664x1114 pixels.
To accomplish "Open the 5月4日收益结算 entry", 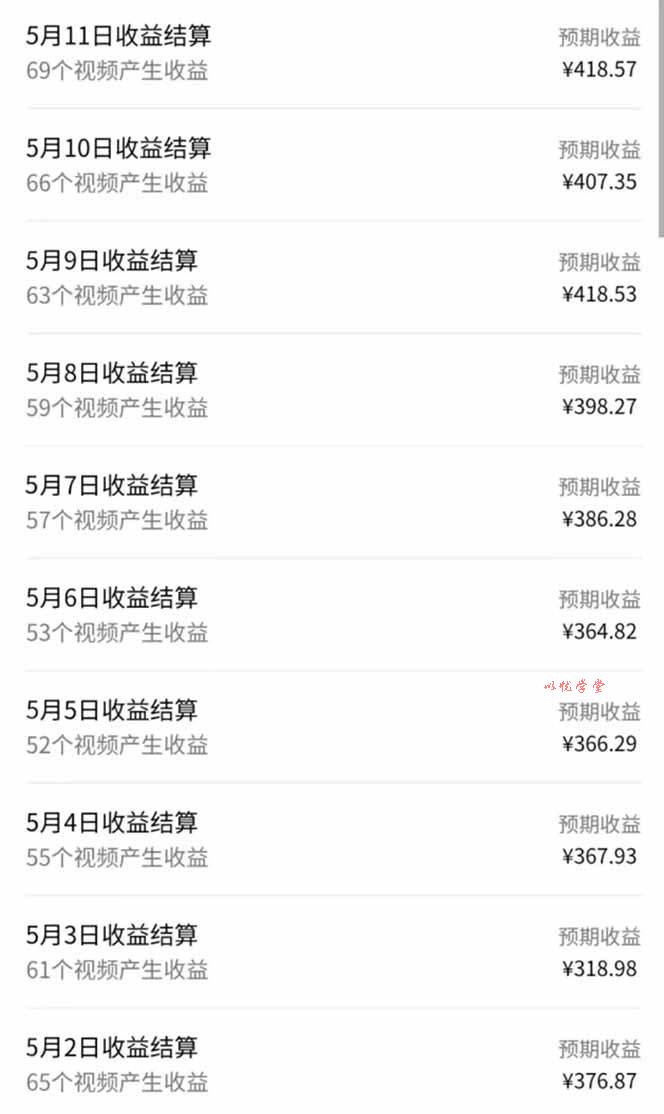I will [x=332, y=838].
